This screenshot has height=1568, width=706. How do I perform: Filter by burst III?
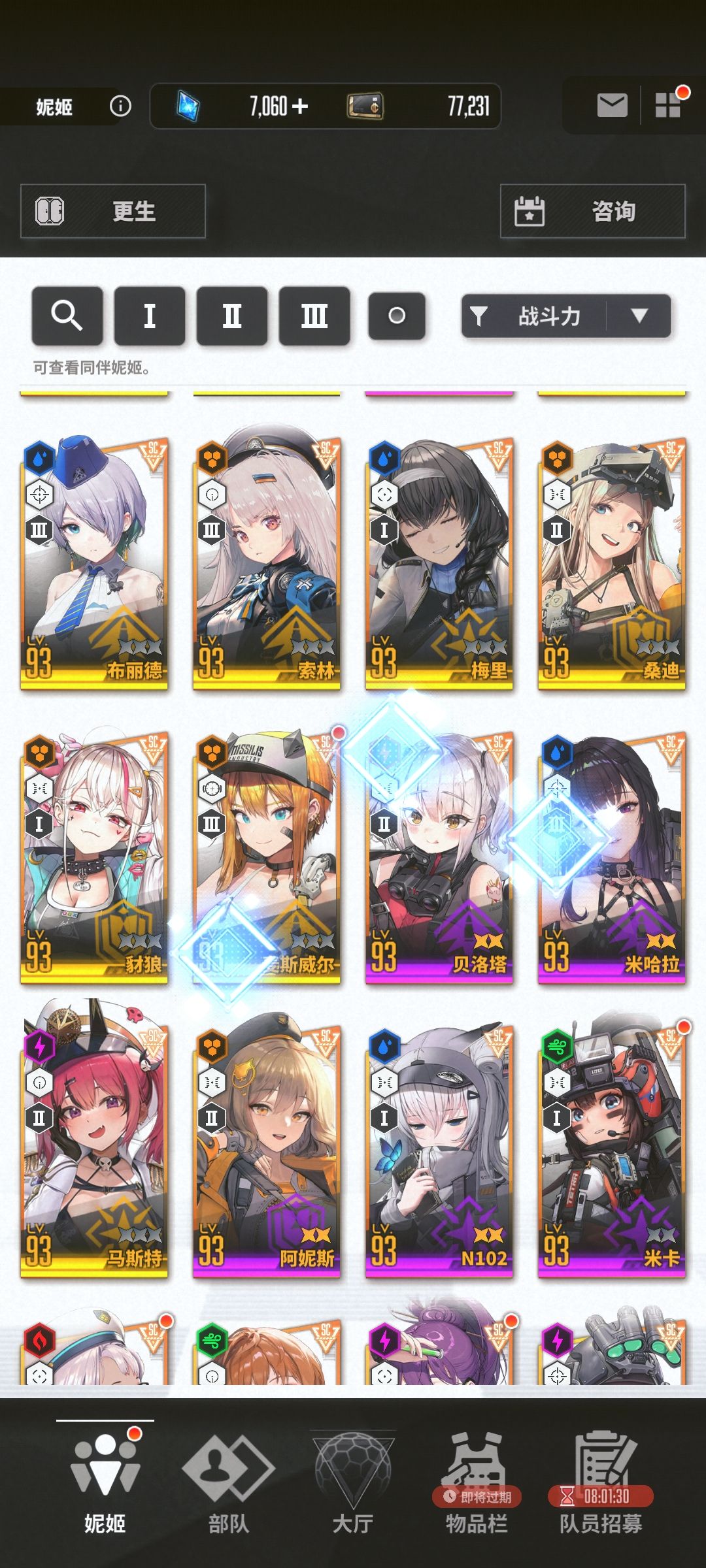coord(314,316)
